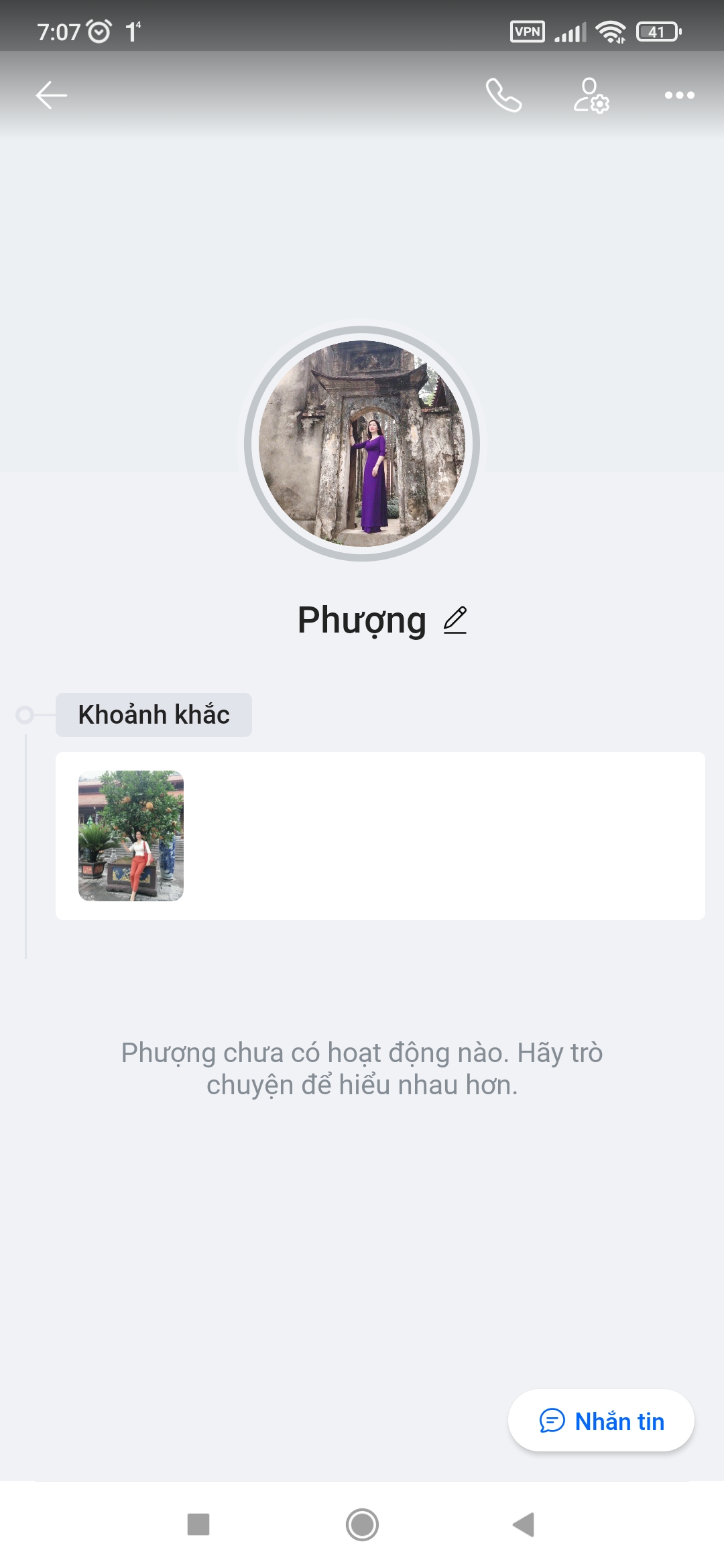The image size is (724, 1568).
Task: Open system recent apps
Action: click(x=198, y=1524)
